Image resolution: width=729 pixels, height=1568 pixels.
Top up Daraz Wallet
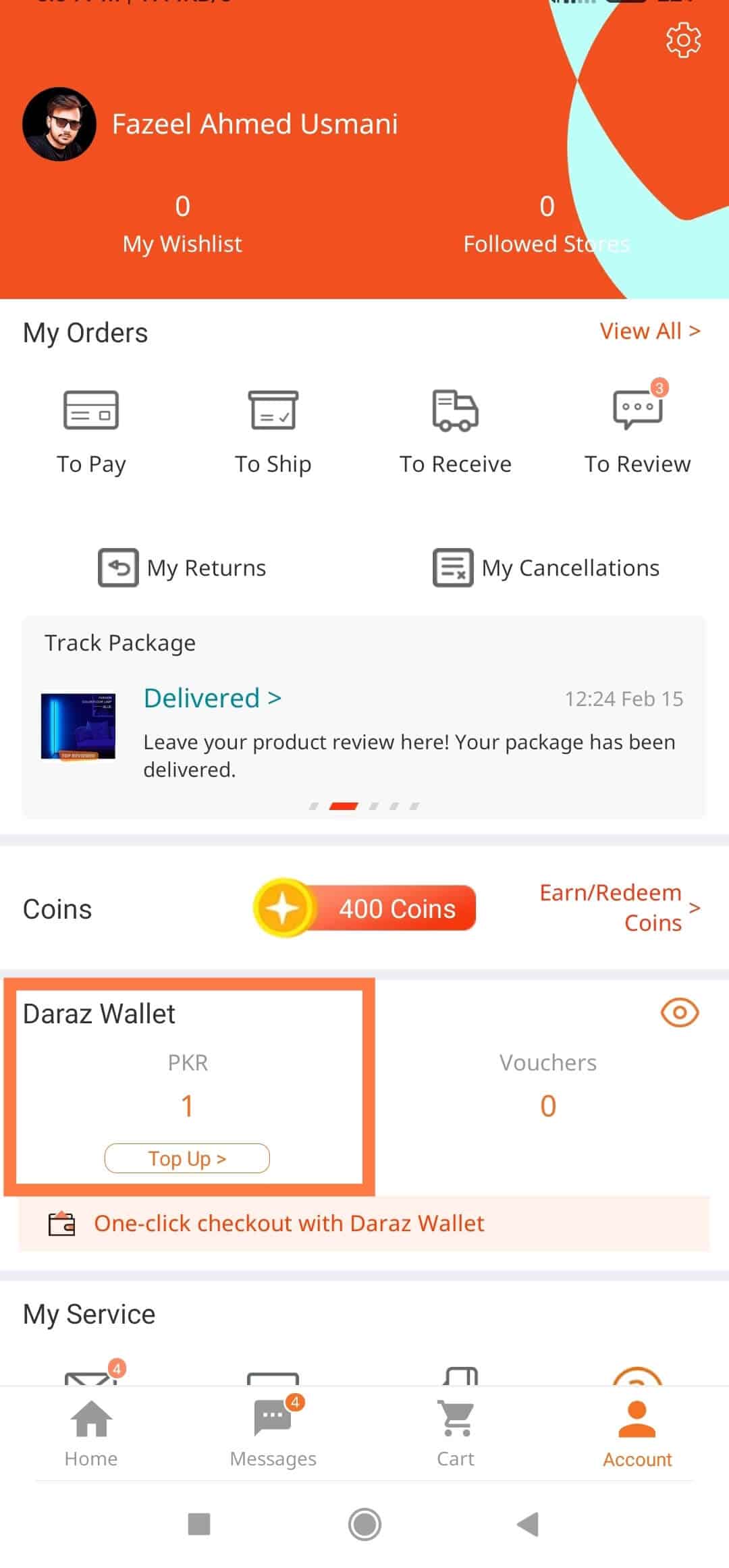pos(187,1158)
